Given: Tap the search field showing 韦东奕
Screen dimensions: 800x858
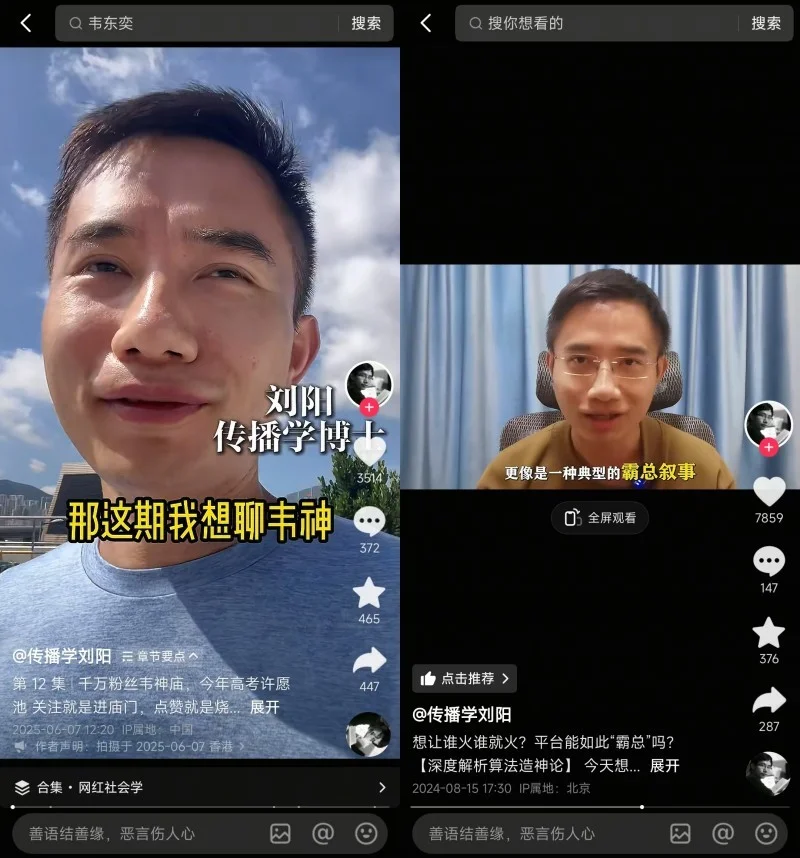Looking at the screenshot, I should tap(200, 23).
